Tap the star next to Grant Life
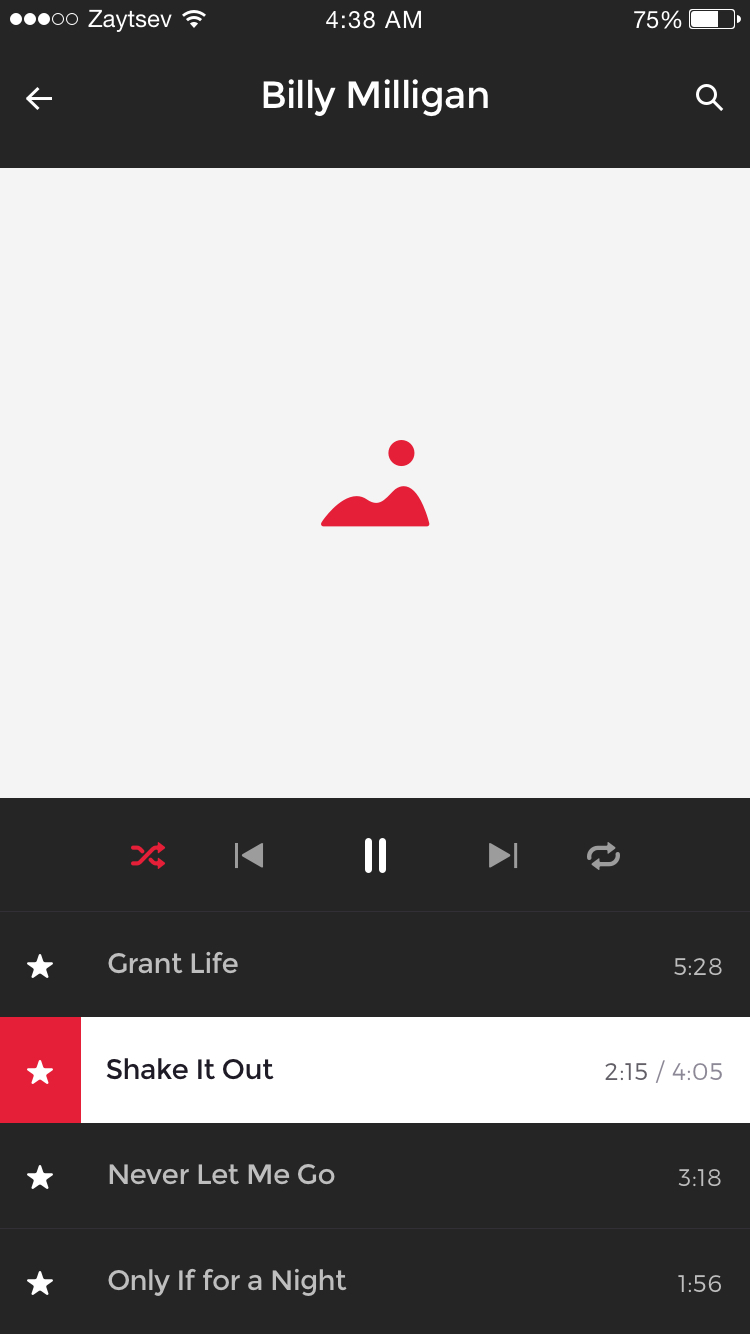 coord(40,966)
